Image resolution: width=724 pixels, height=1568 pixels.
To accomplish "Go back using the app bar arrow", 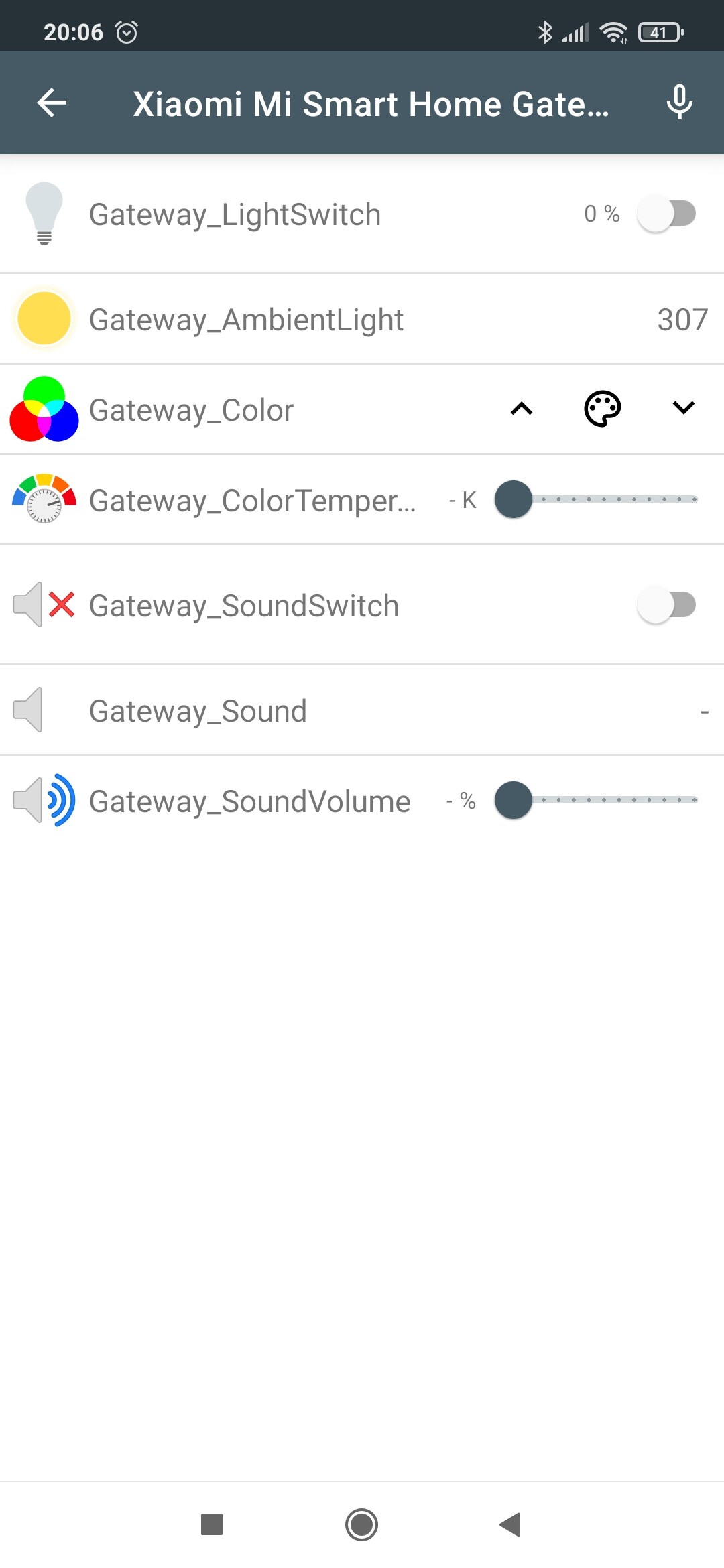I will tap(52, 103).
